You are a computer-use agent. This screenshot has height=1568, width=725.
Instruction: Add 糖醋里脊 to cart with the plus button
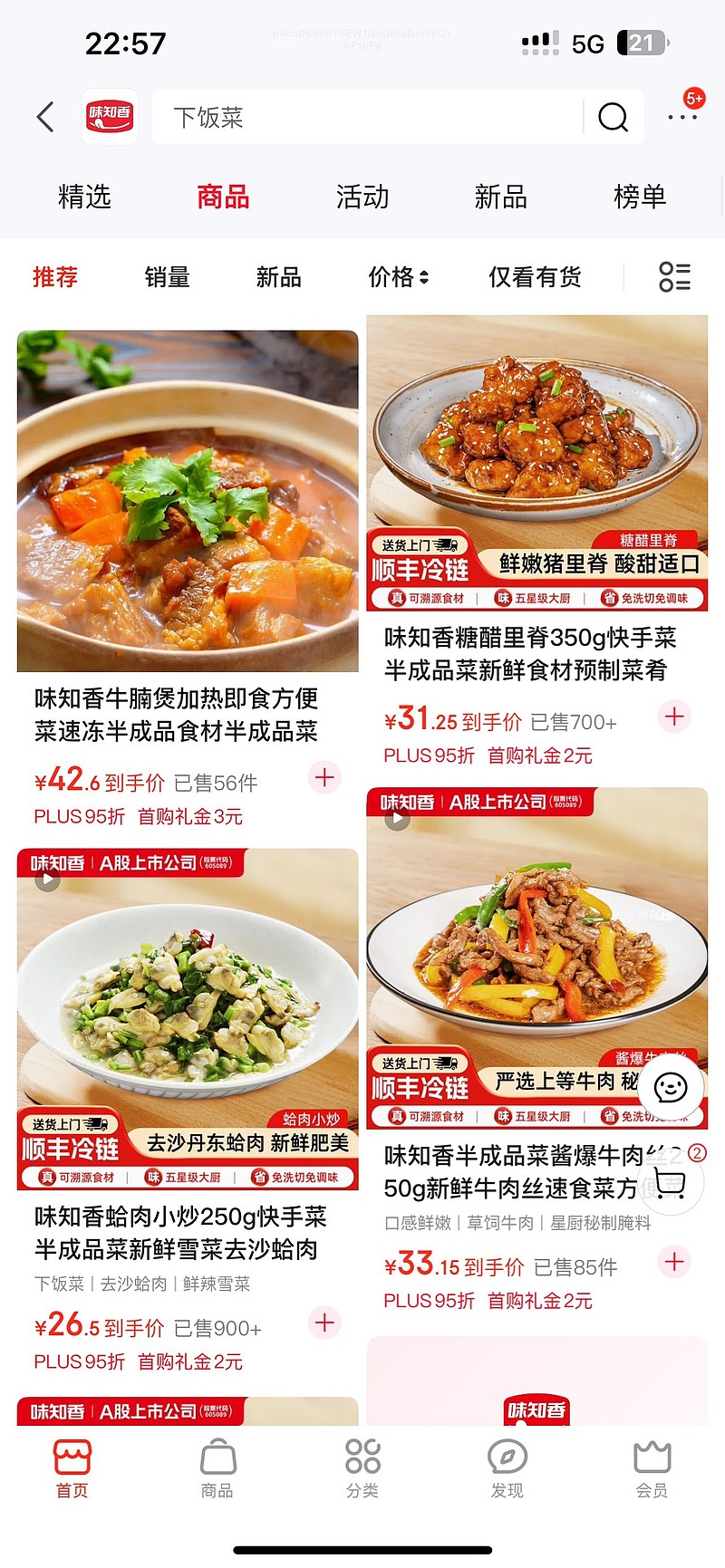[674, 717]
